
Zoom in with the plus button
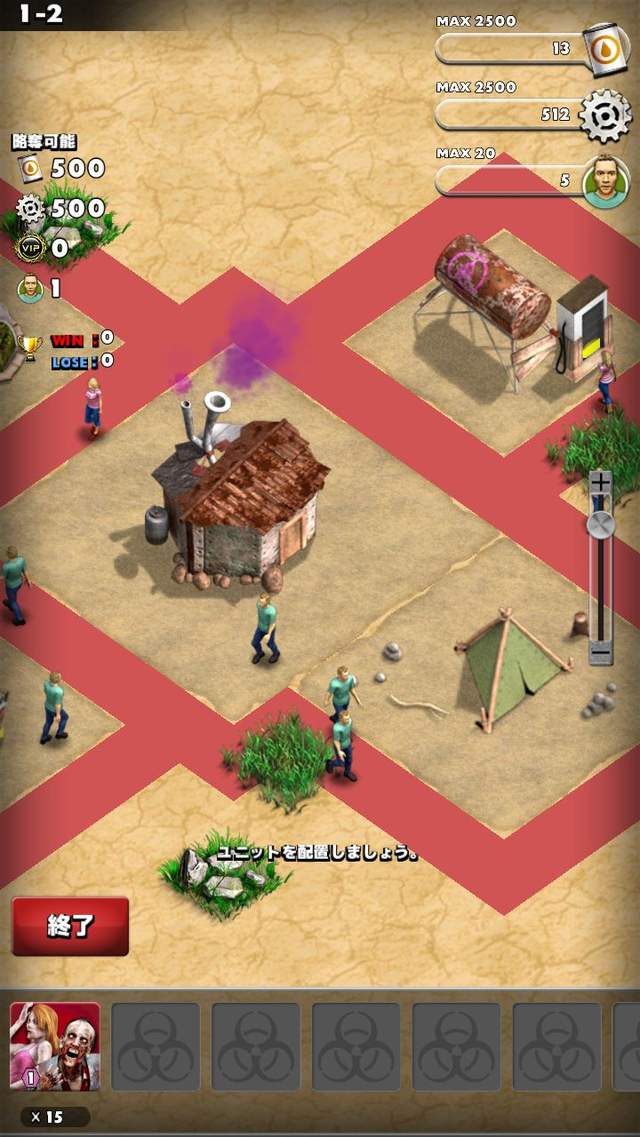coord(600,482)
